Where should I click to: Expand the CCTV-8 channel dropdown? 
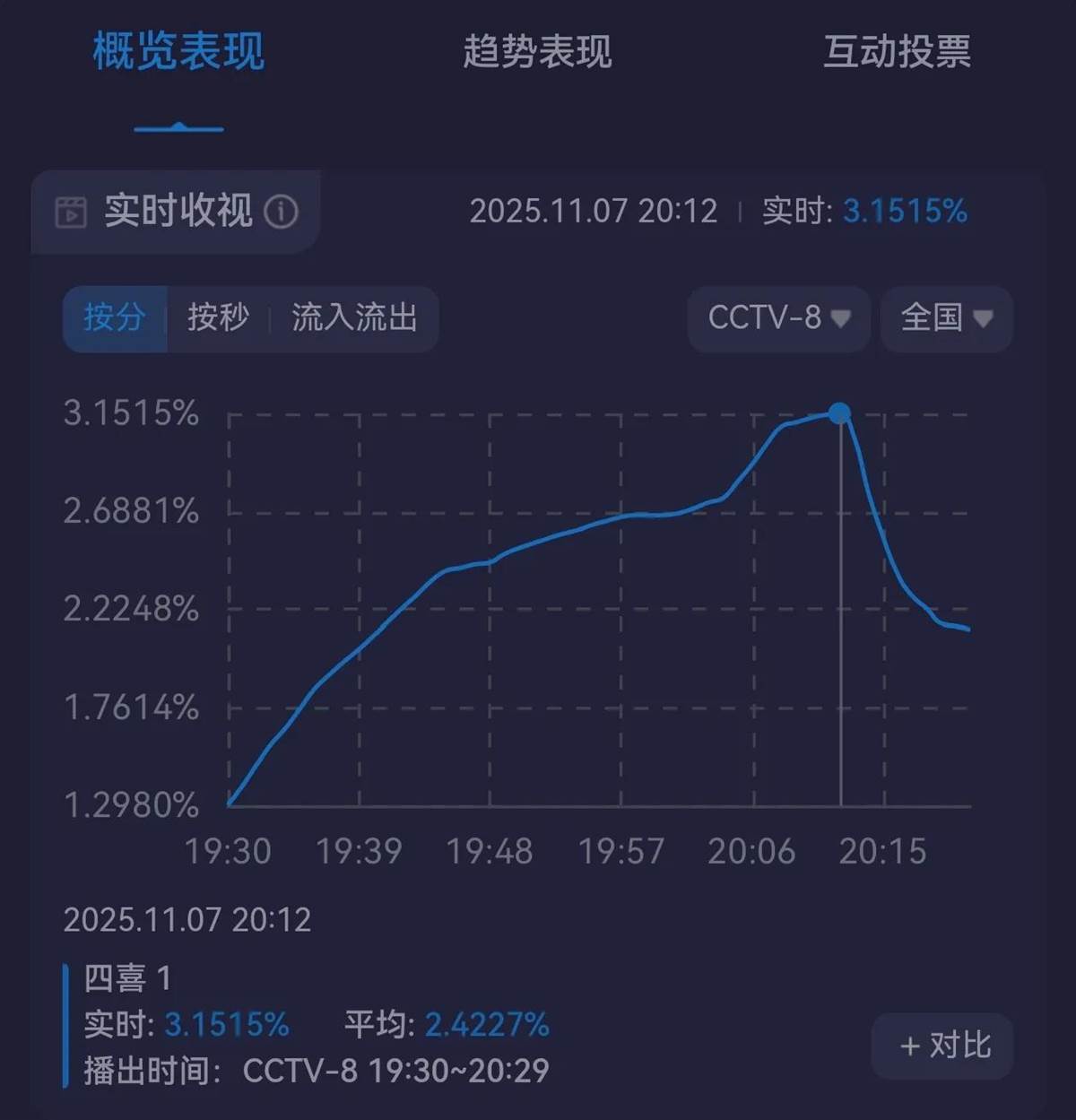click(778, 317)
